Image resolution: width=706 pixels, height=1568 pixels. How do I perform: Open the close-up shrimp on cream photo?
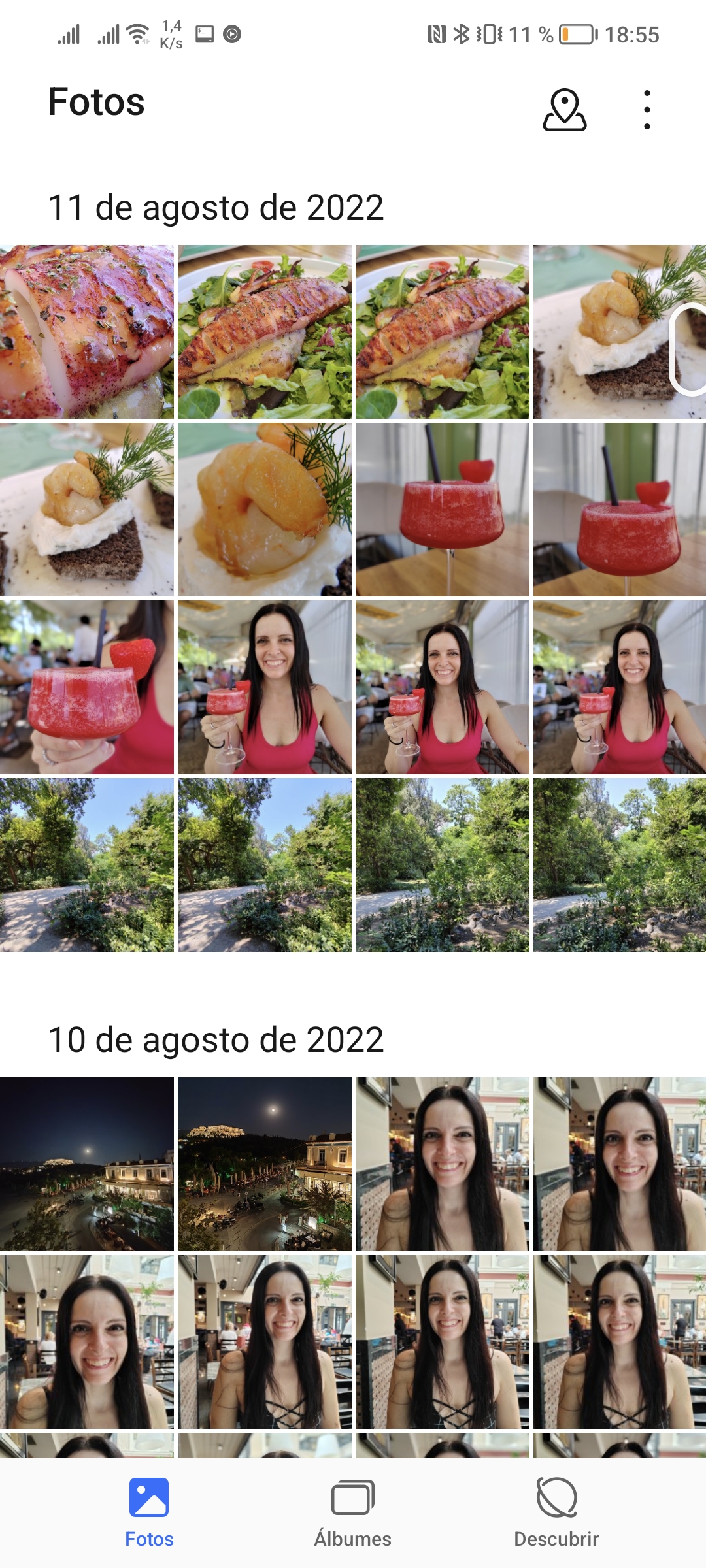265,510
